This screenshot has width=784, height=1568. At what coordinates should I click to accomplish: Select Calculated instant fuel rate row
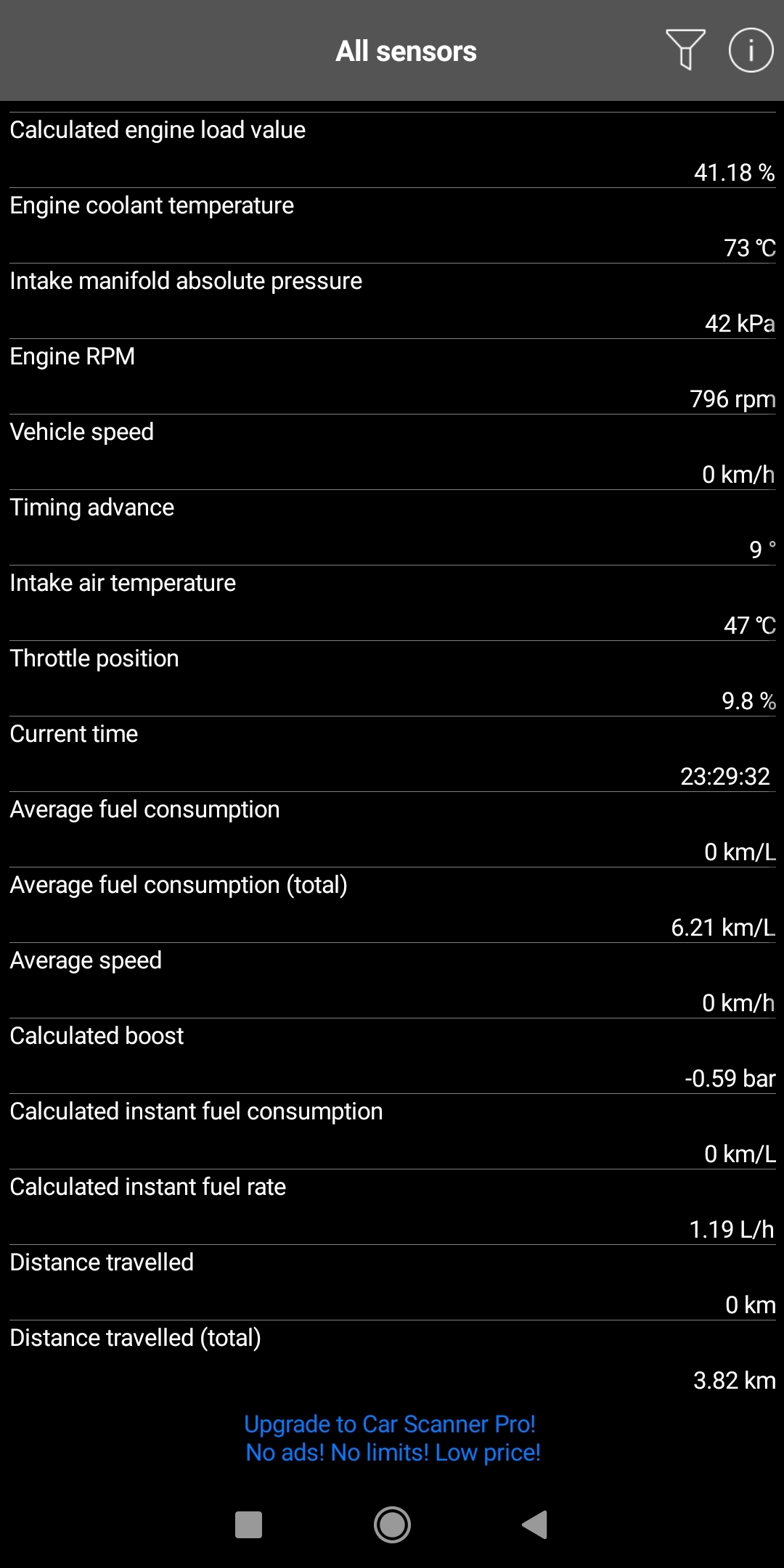pos(392,1207)
